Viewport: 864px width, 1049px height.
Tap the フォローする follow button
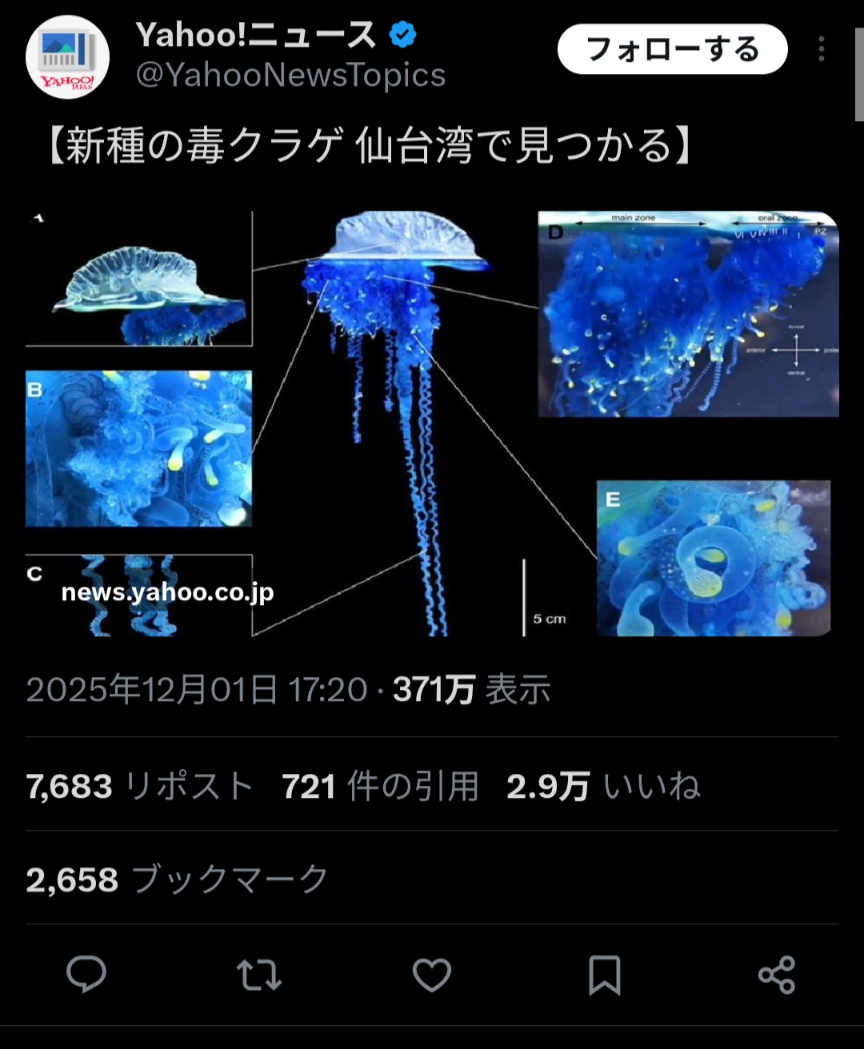[x=672, y=49]
